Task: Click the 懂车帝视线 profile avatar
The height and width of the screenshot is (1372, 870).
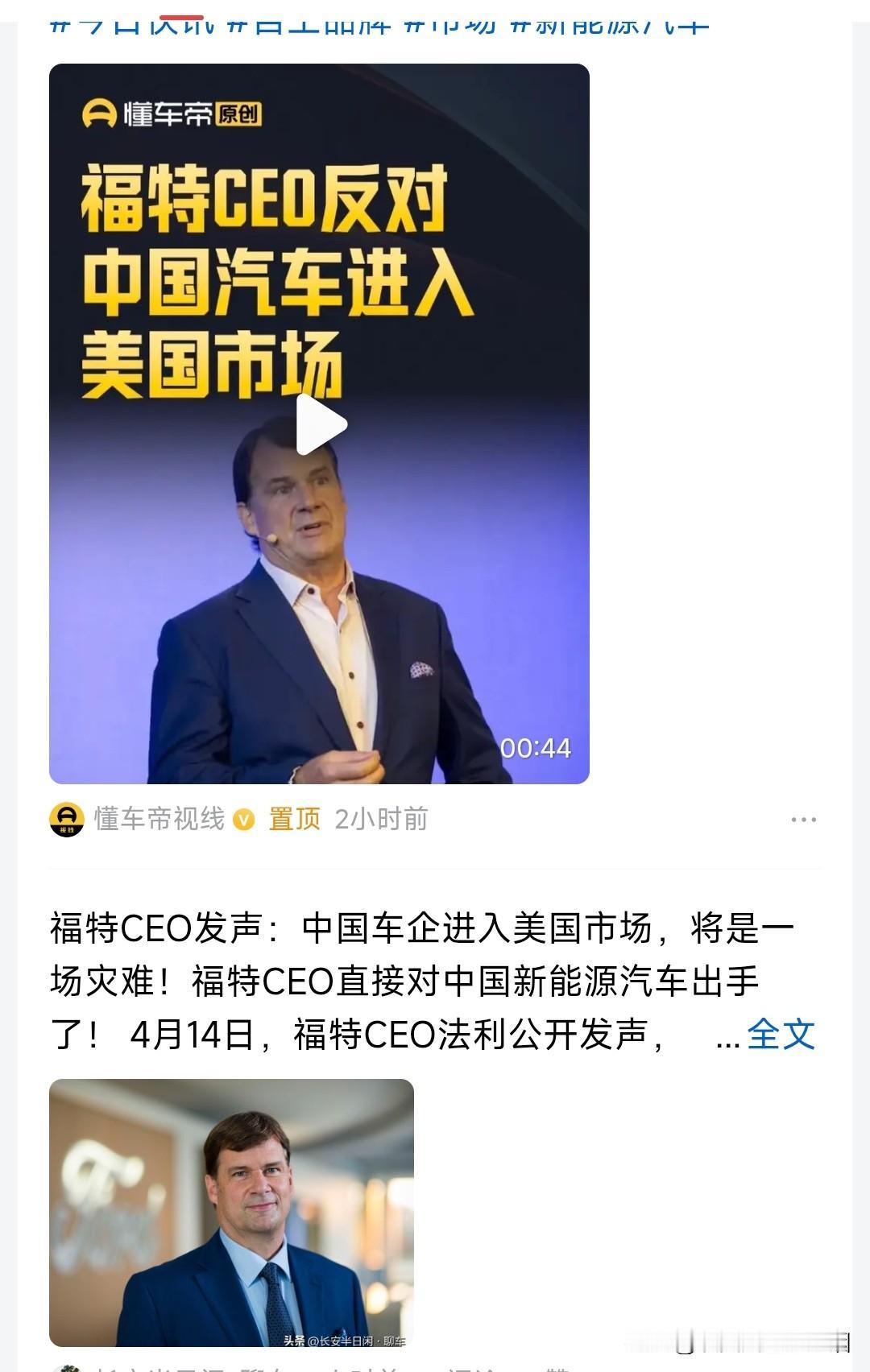Action: (x=66, y=820)
